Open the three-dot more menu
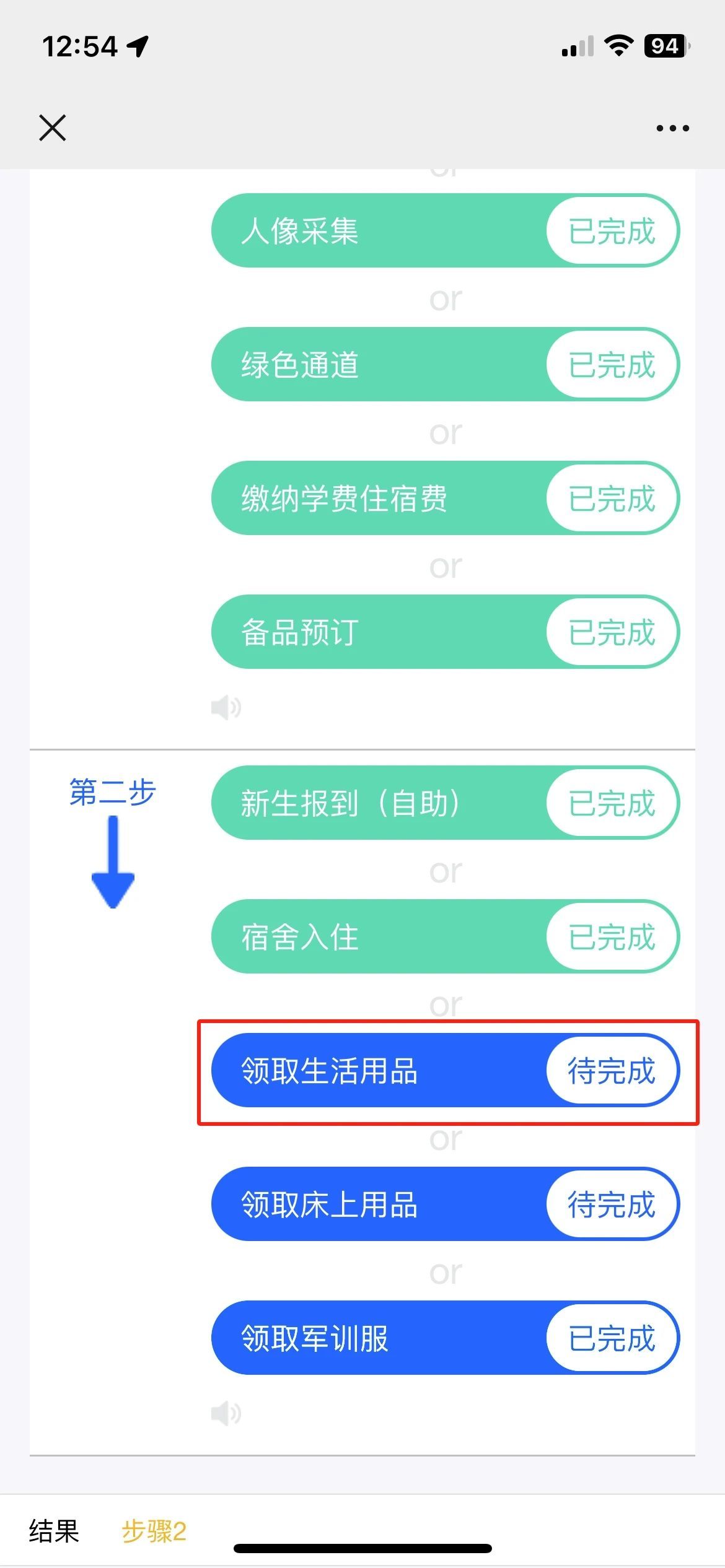Screen dimensions: 725x1568 click(672, 128)
